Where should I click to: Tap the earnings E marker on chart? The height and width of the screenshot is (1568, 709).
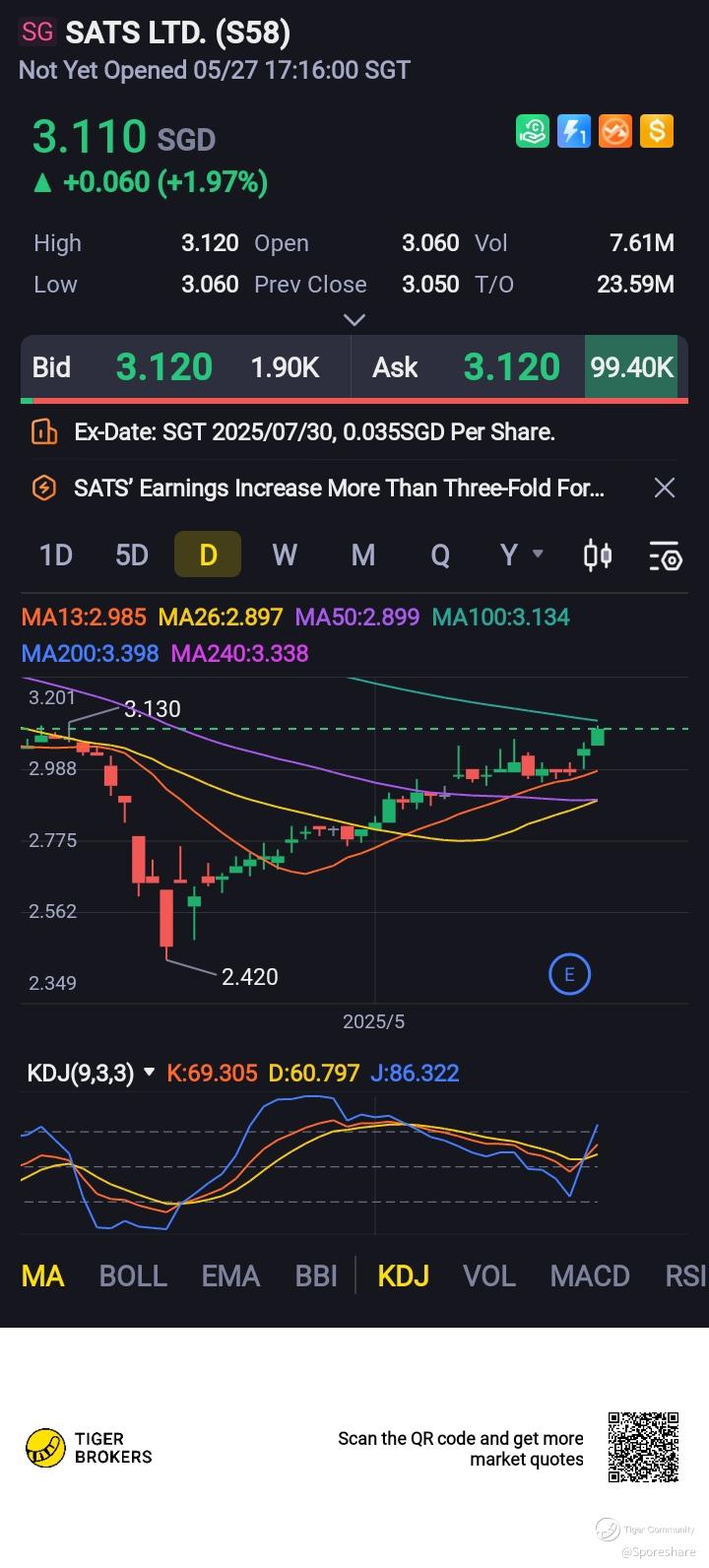pyautogui.click(x=568, y=975)
